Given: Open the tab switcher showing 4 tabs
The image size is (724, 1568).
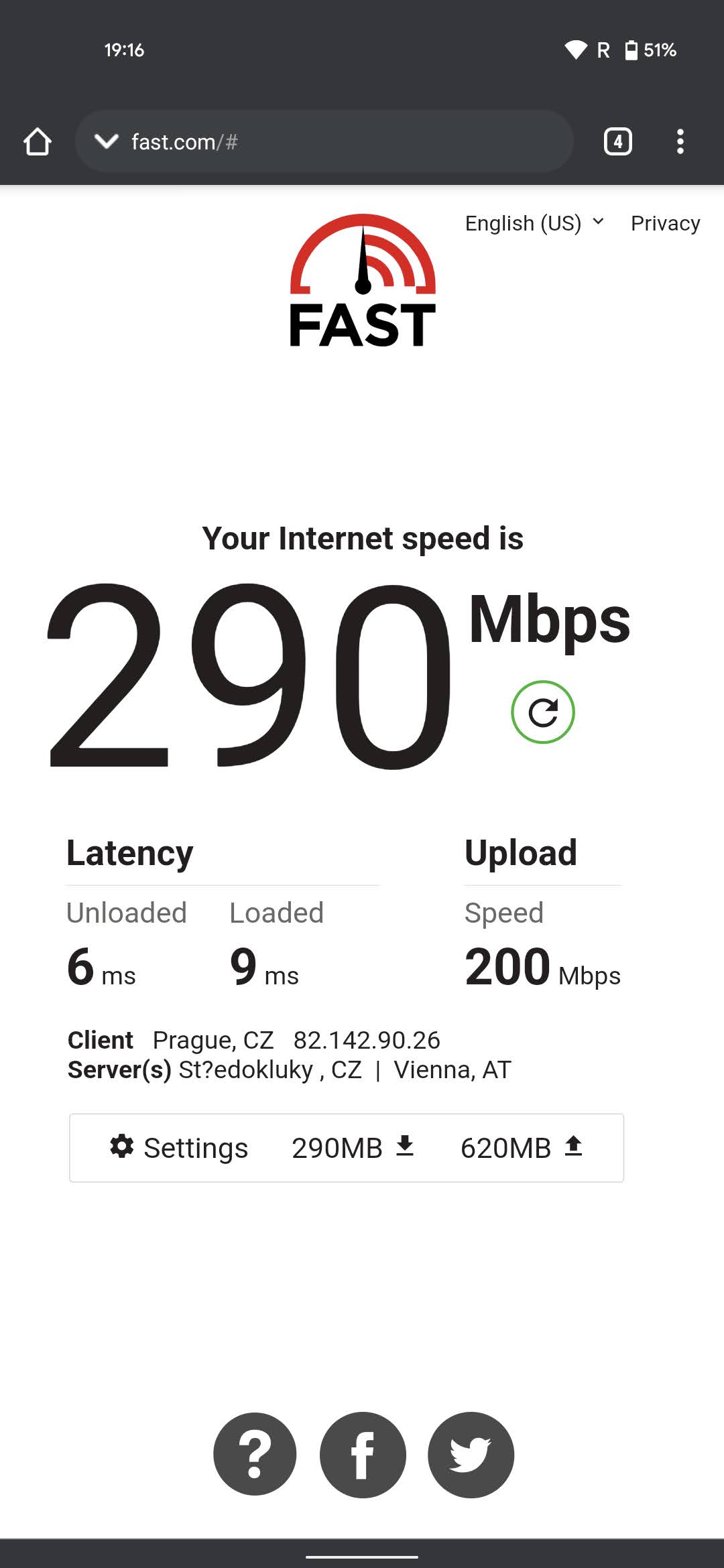Looking at the screenshot, I should [x=617, y=141].
